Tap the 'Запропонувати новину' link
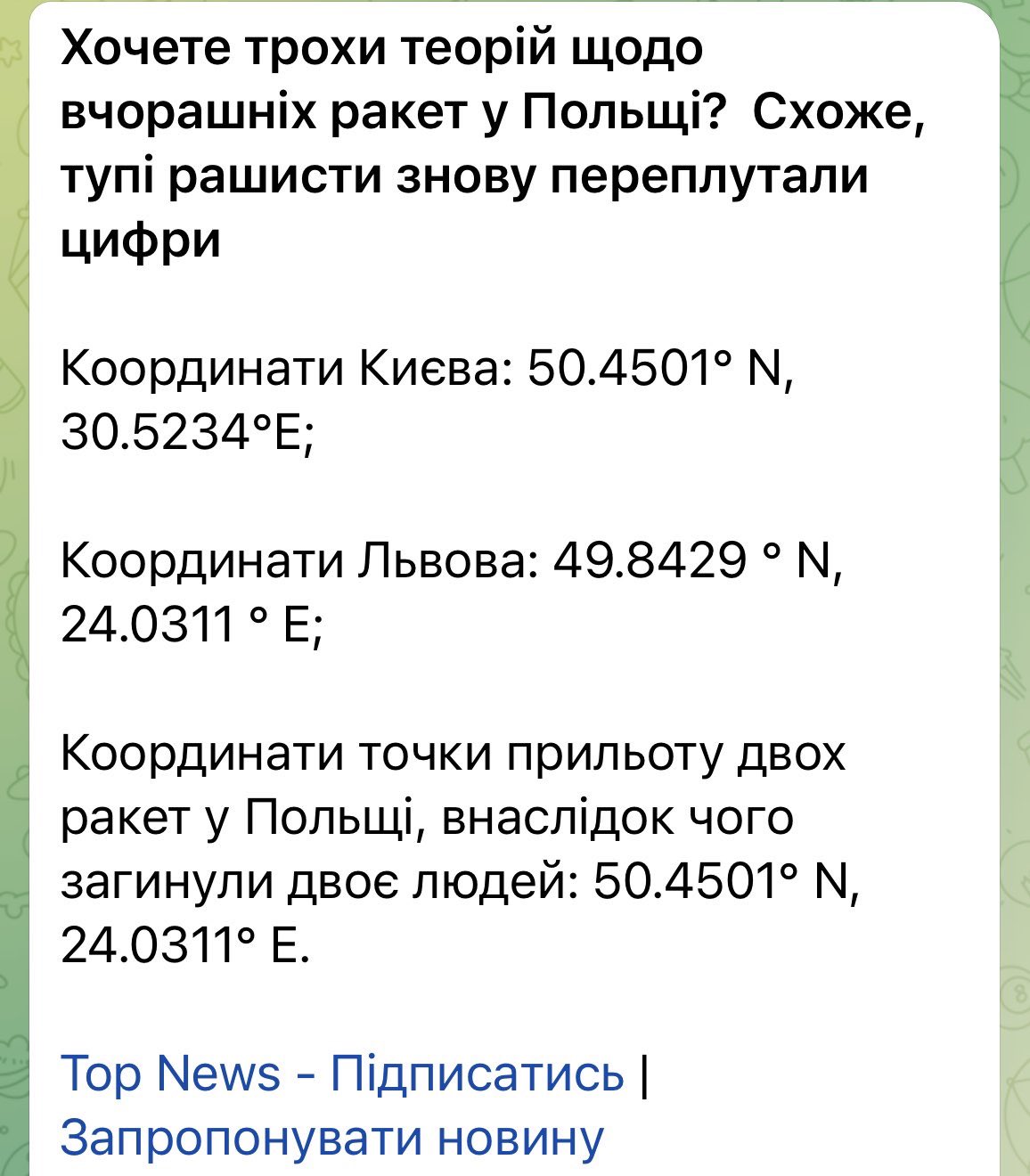Screen dimensions: 1030x1176 click(331, 1138)
